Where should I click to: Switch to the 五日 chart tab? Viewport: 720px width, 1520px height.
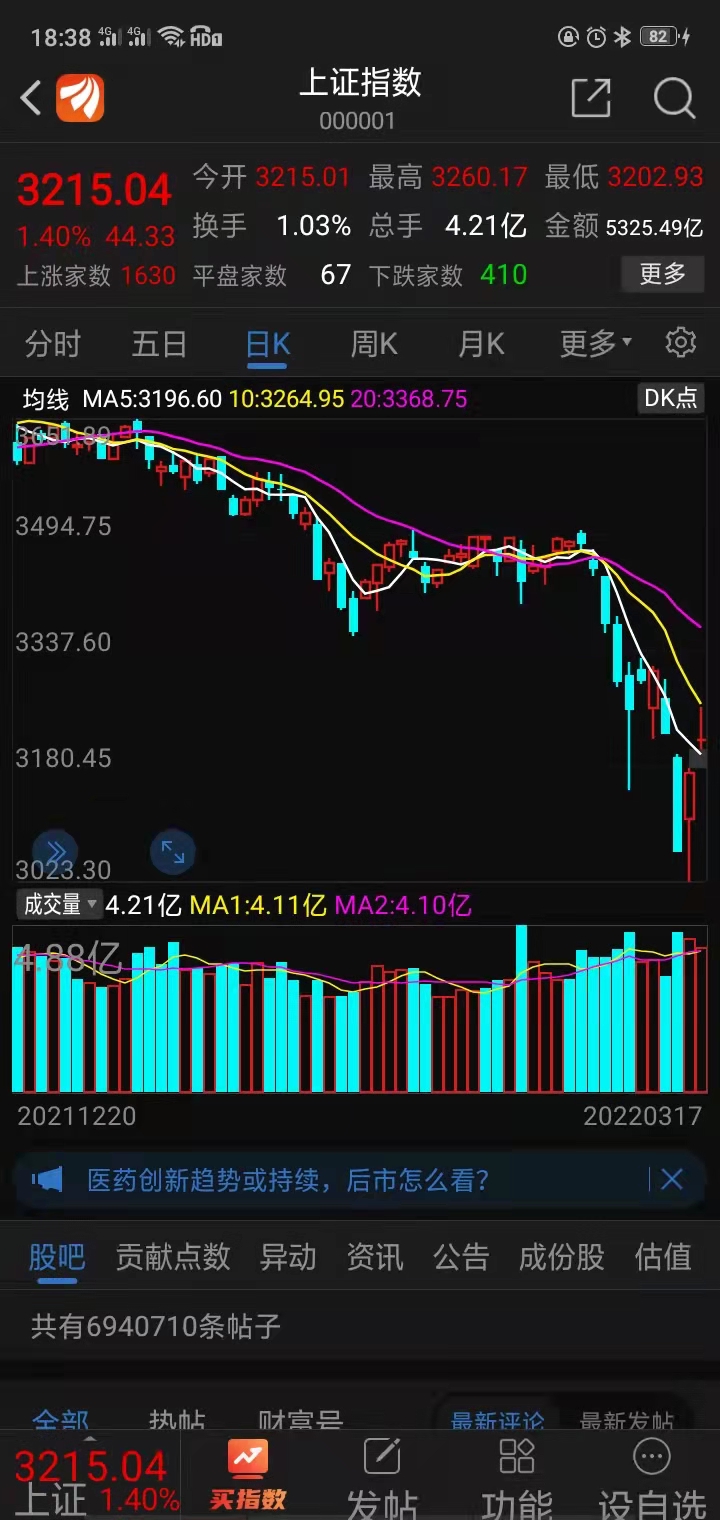(159, 344)
